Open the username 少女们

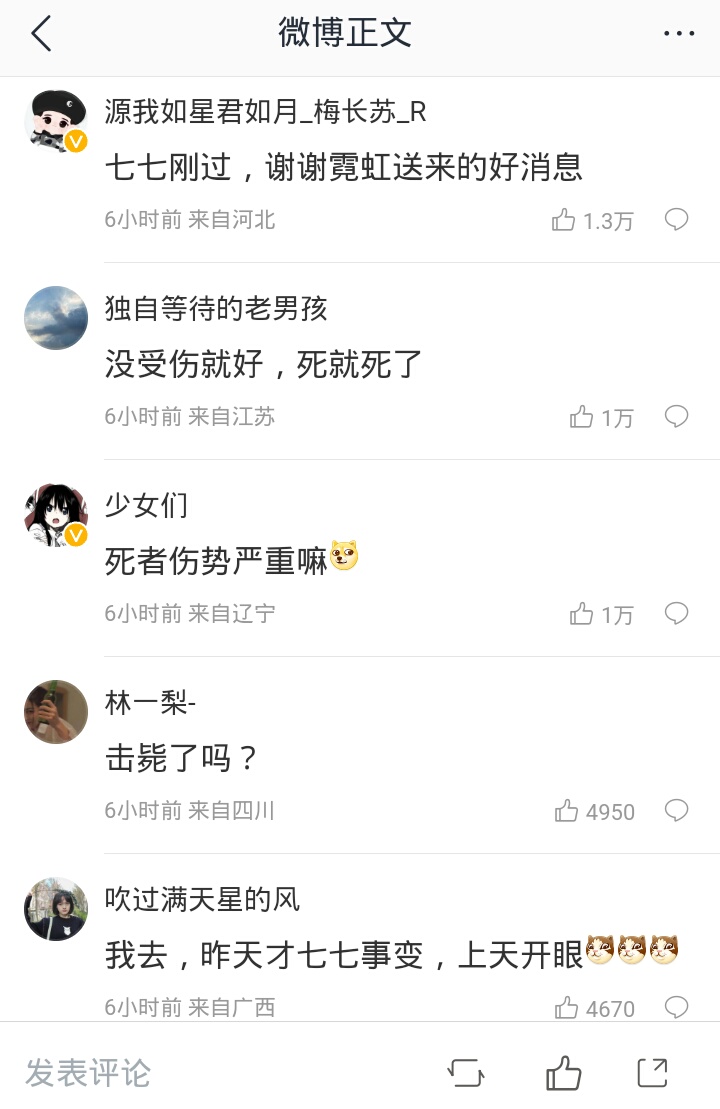[x=146, y=506]
